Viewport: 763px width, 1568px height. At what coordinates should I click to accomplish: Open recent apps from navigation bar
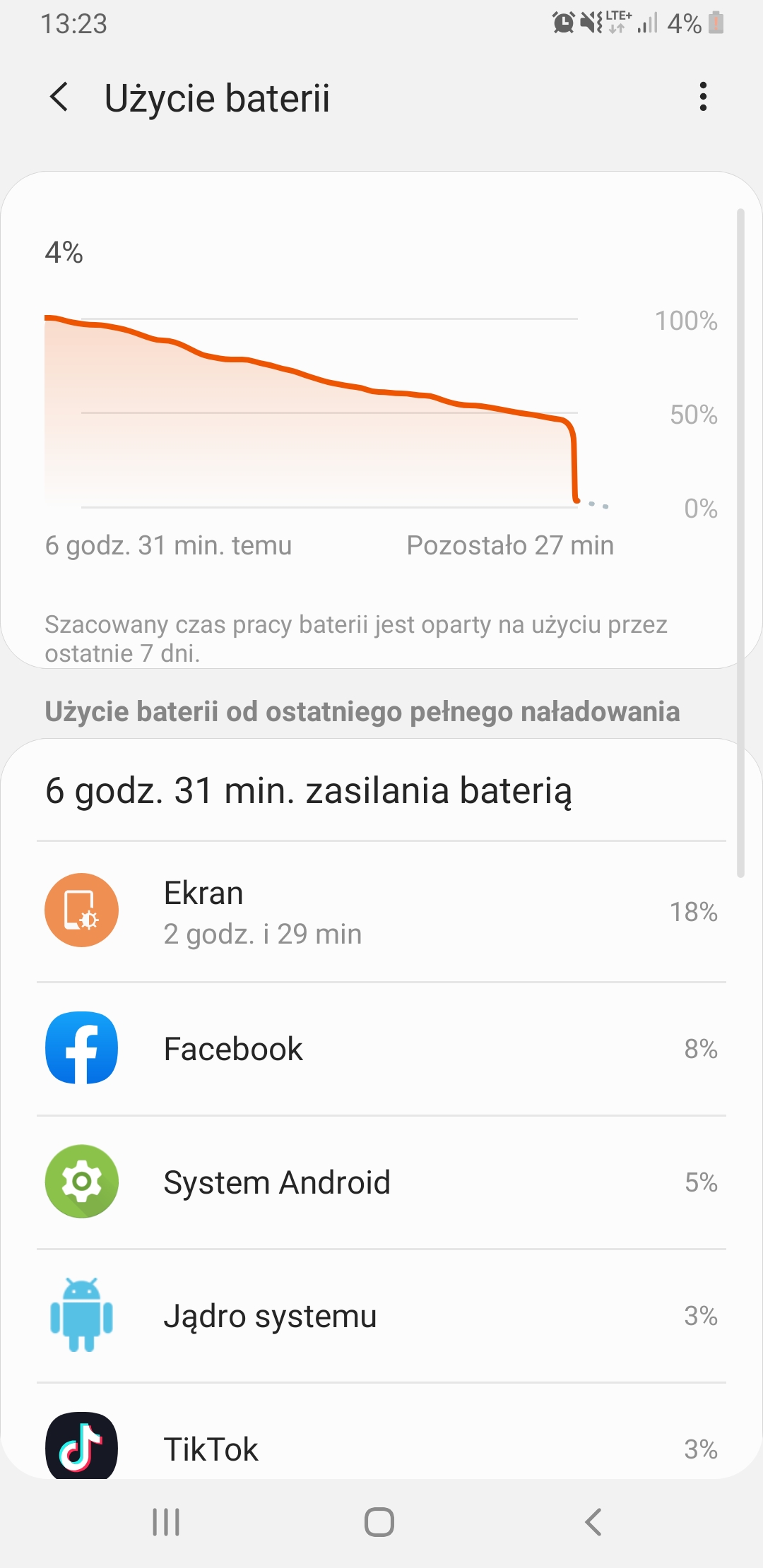click(167, 1522)
